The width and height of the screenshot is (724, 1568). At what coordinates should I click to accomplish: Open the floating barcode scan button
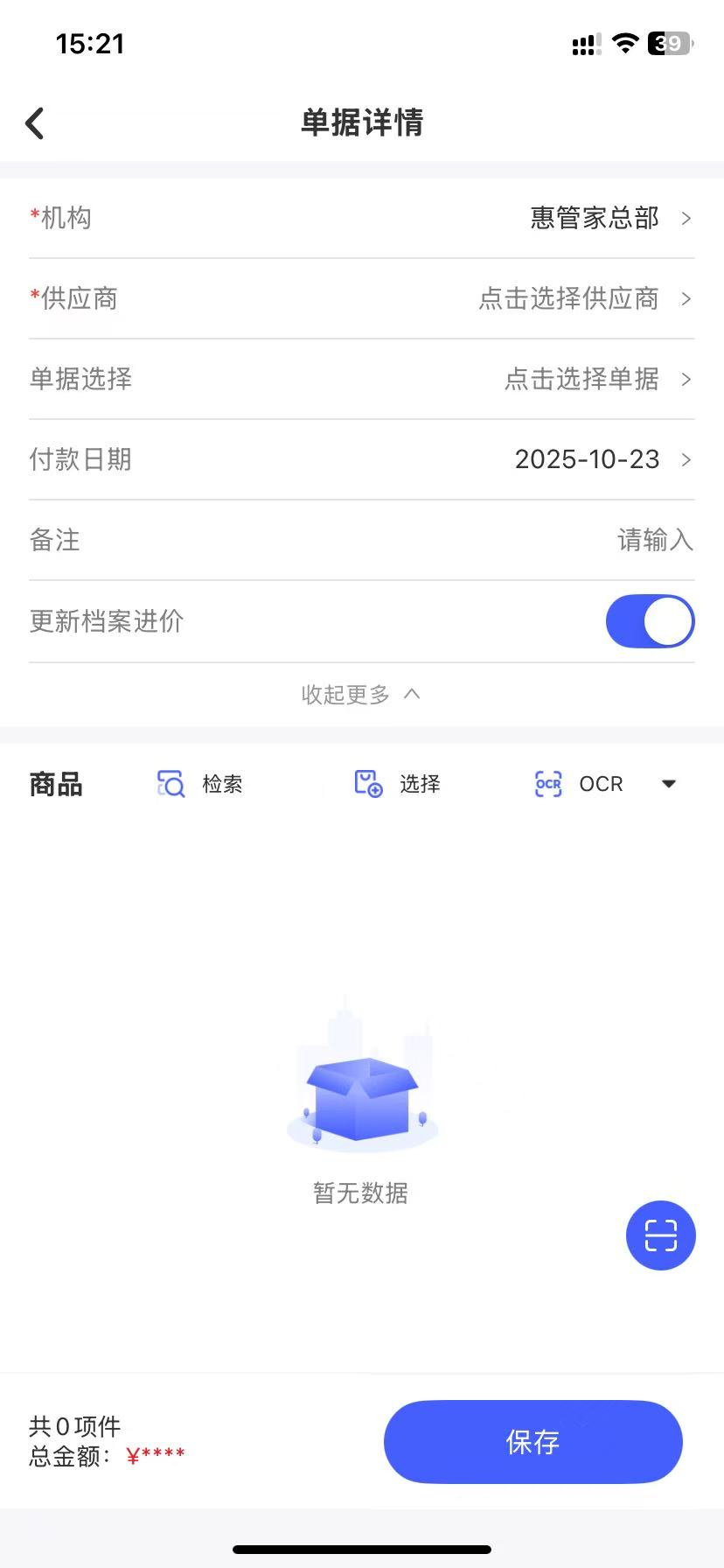point(660,1235)
